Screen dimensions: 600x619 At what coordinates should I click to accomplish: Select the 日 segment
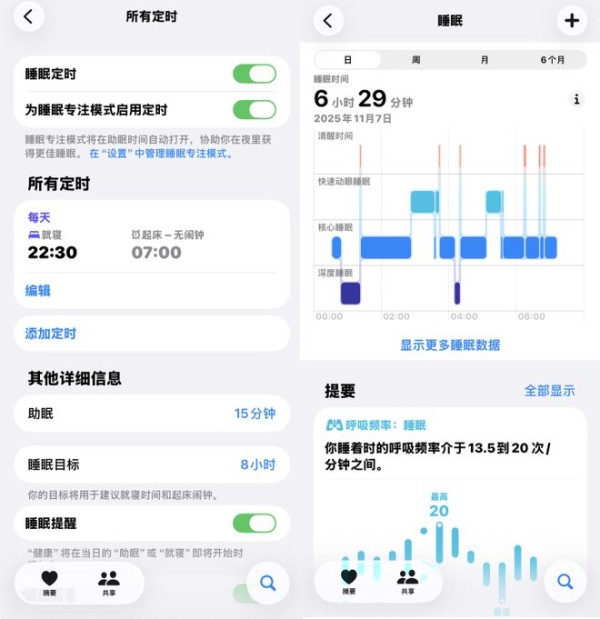click(x=348, y=60)
